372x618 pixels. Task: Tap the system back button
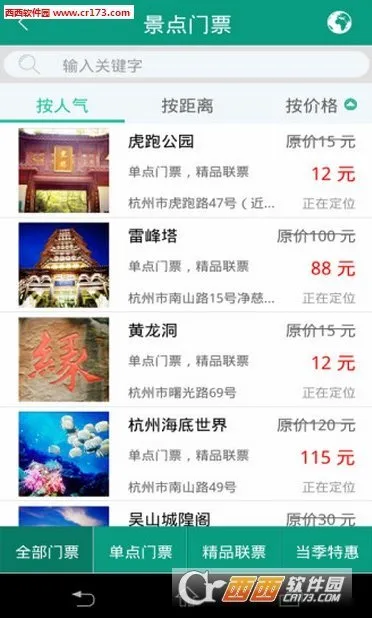[x=84, y=598]
